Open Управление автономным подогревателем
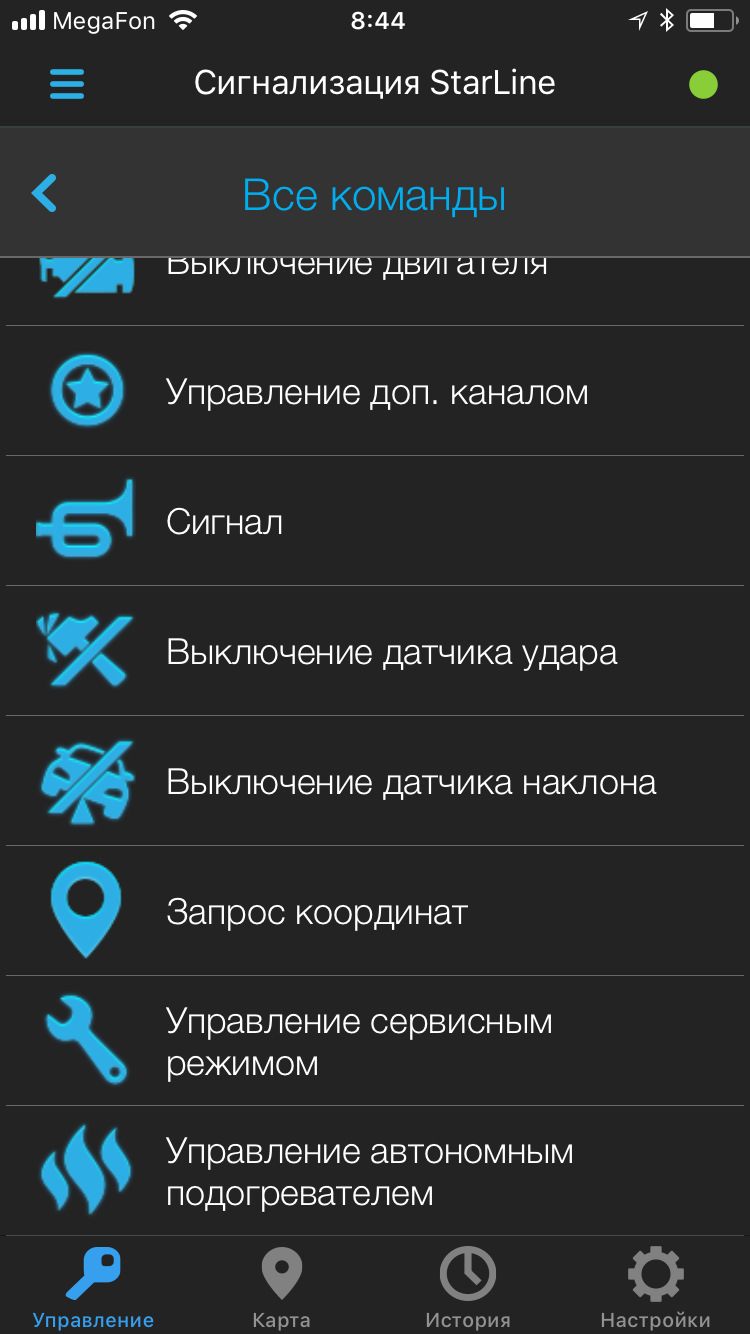This screenshot has width=750, height=1334. [x=376, y=1171]
